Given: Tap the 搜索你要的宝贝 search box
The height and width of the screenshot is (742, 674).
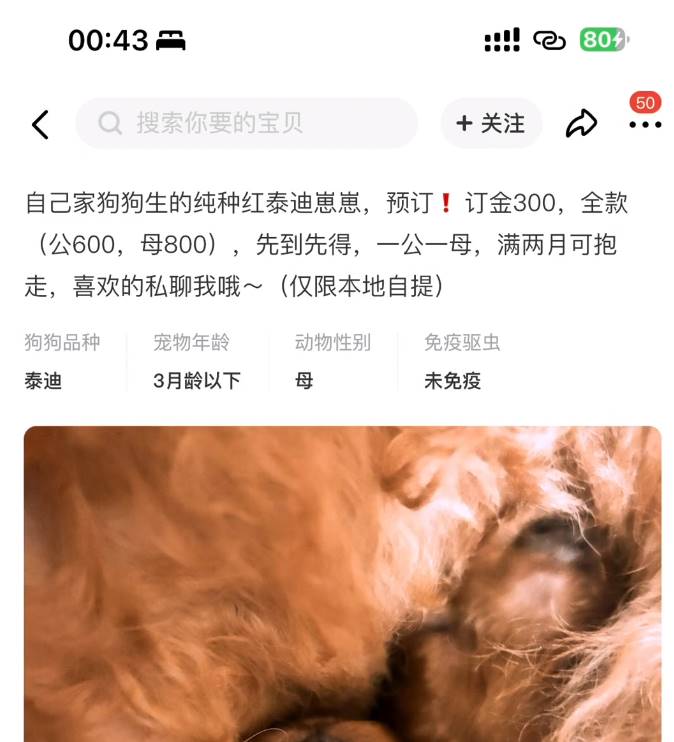Looking at the screenshot, I should point(246,123).
